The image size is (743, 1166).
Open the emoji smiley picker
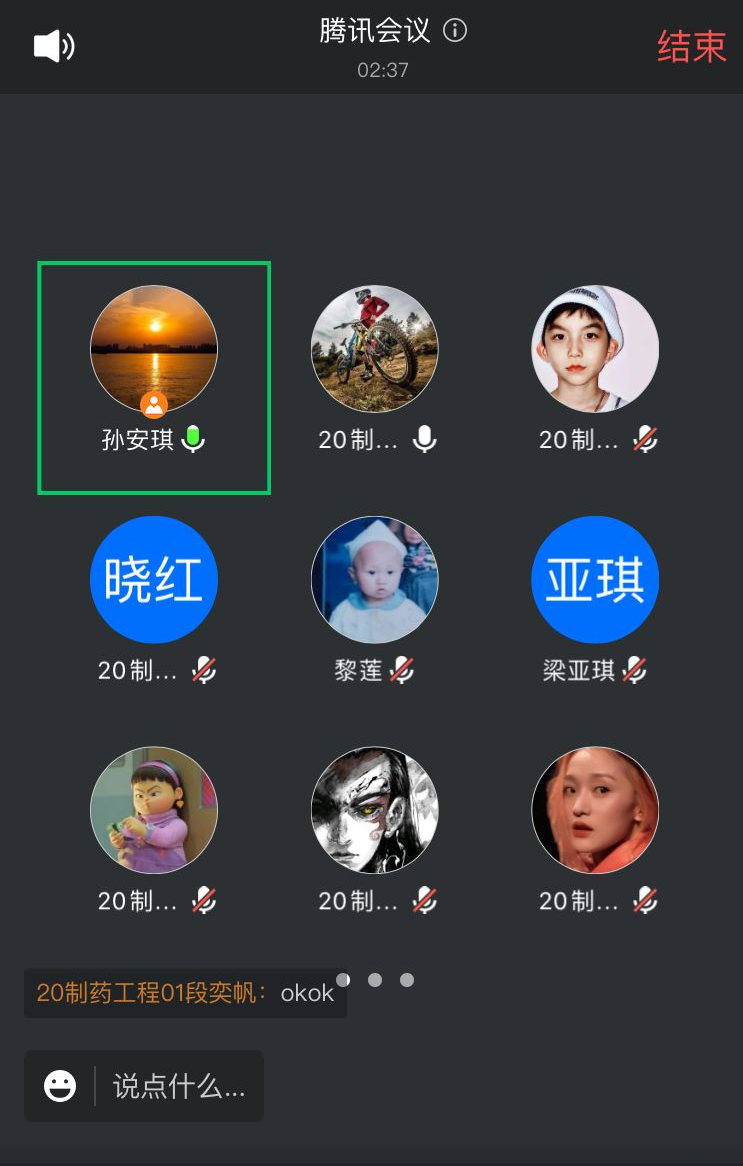[60, 1086]
